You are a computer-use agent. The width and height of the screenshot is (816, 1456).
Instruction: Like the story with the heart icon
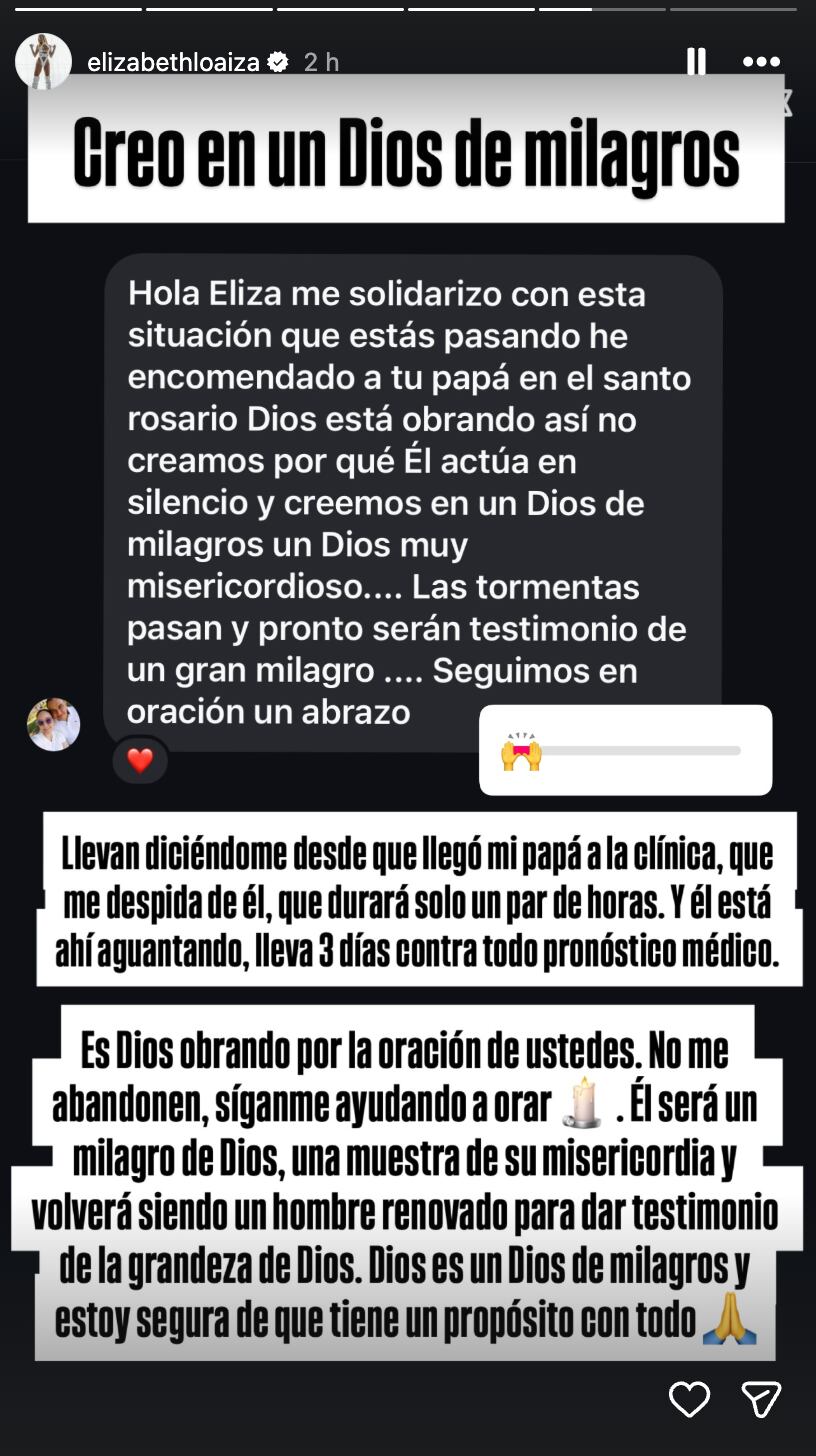click(x=689, y=1400)
